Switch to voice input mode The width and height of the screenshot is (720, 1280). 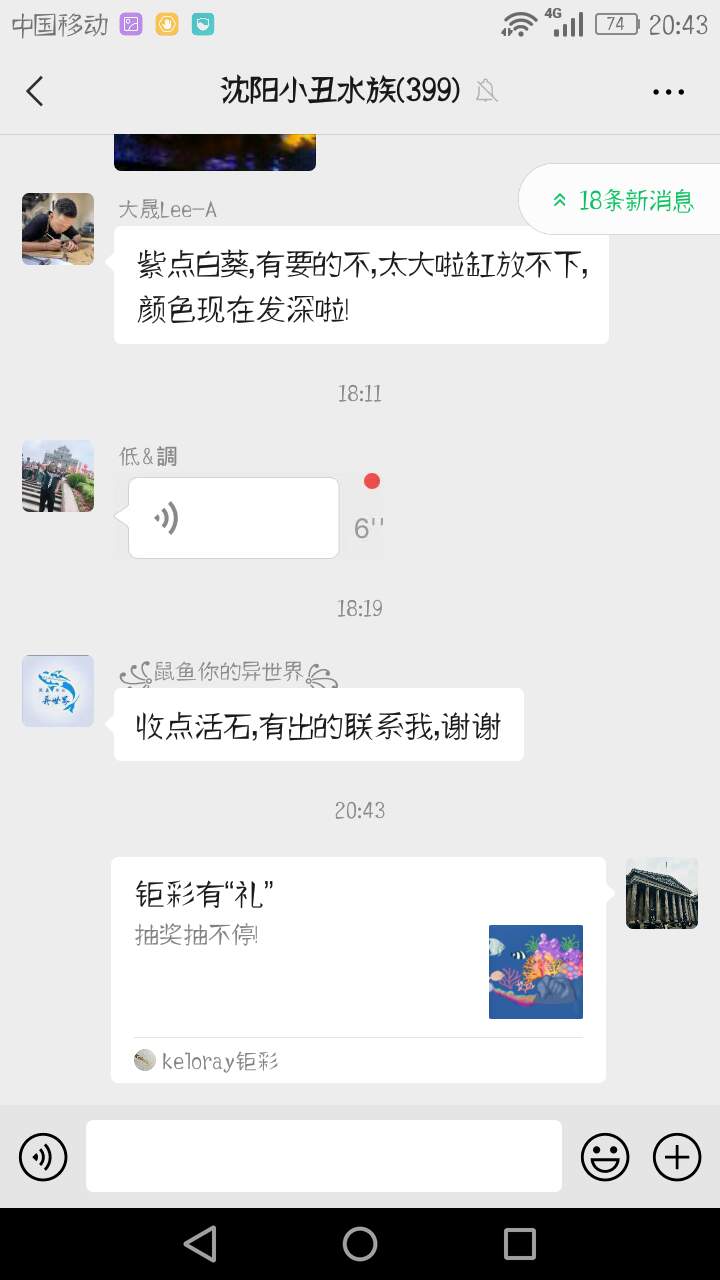point(43,1157)
